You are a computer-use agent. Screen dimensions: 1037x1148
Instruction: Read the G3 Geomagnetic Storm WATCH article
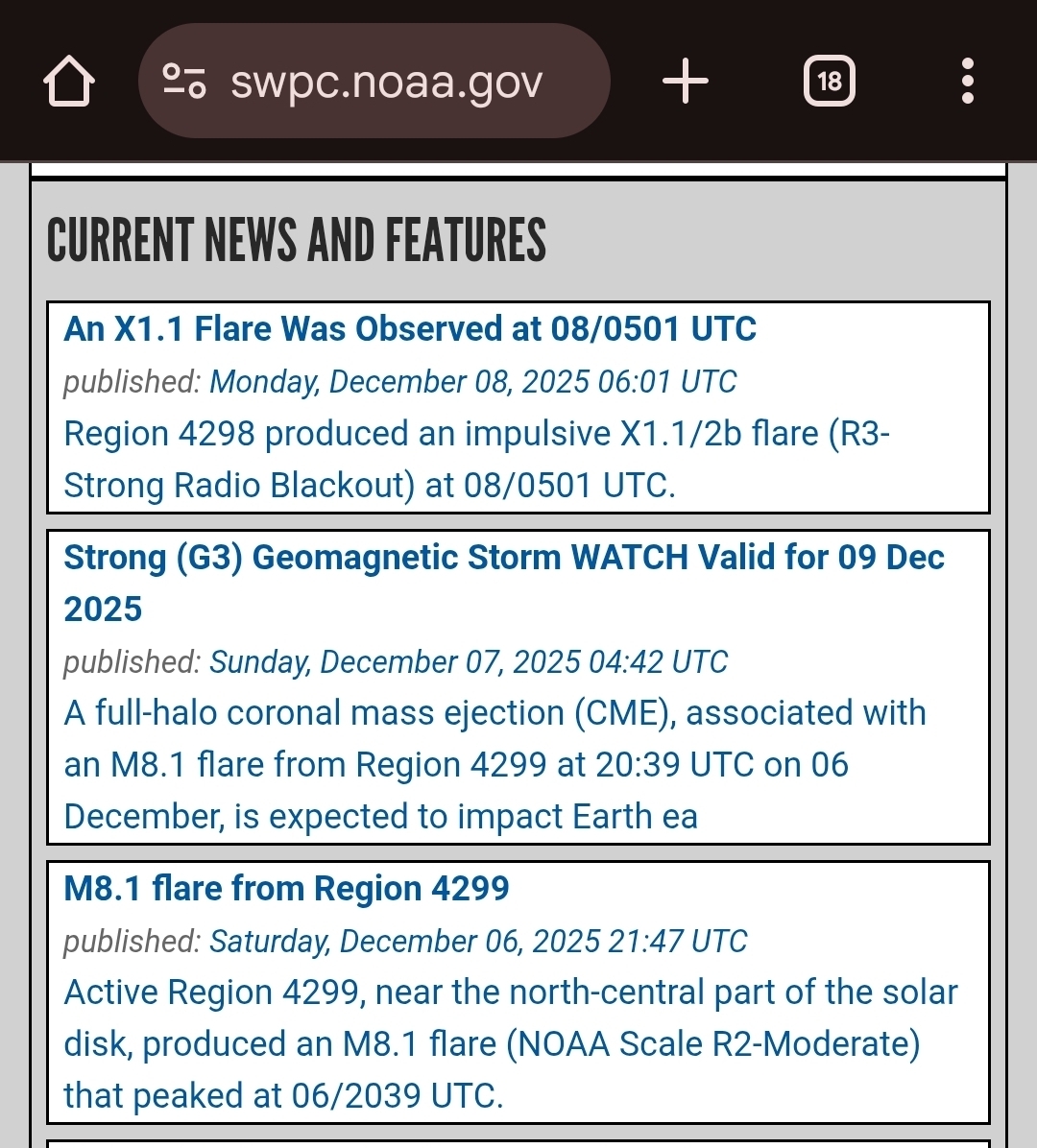click(503, 559)
